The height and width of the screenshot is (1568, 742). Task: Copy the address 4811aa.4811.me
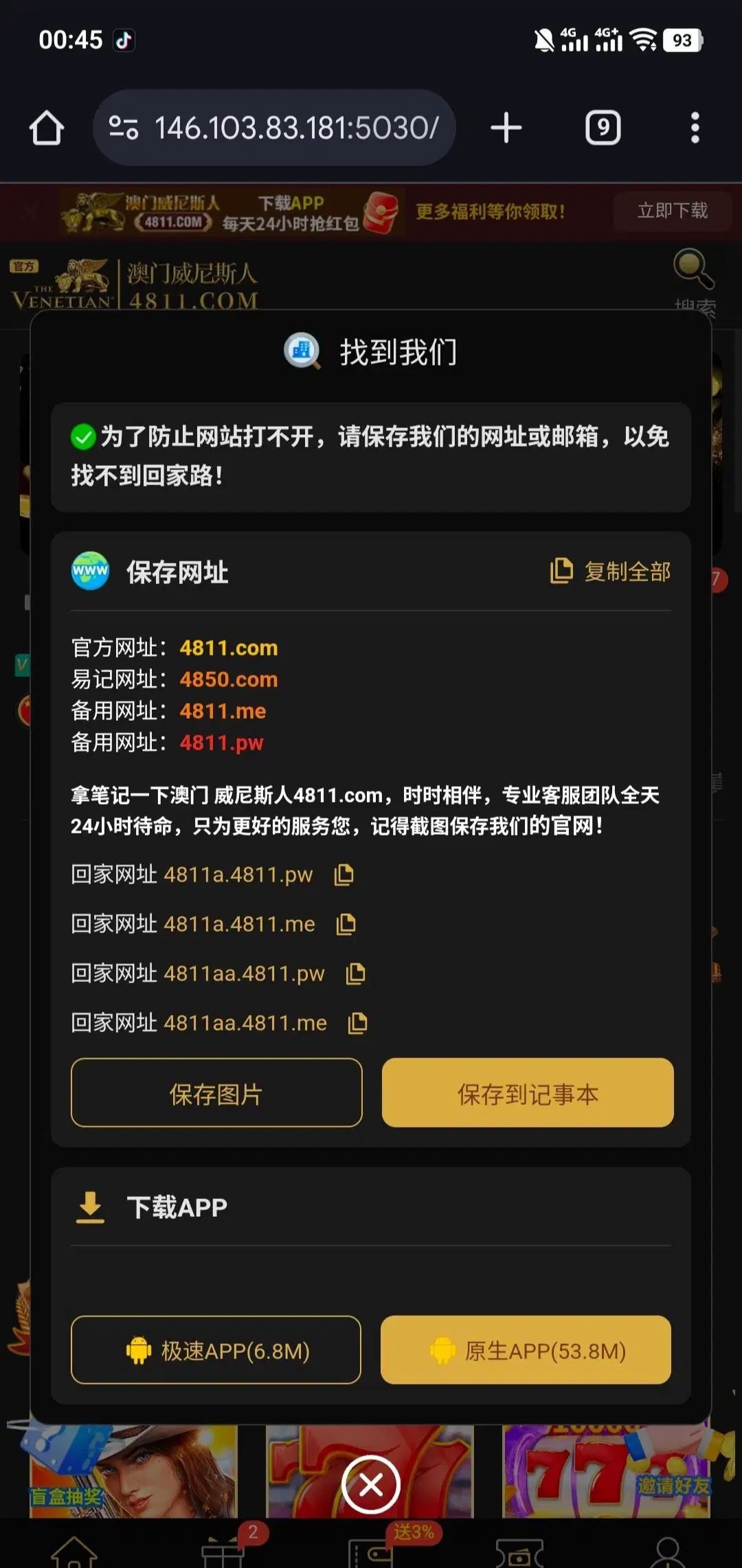pos(357,1023)
